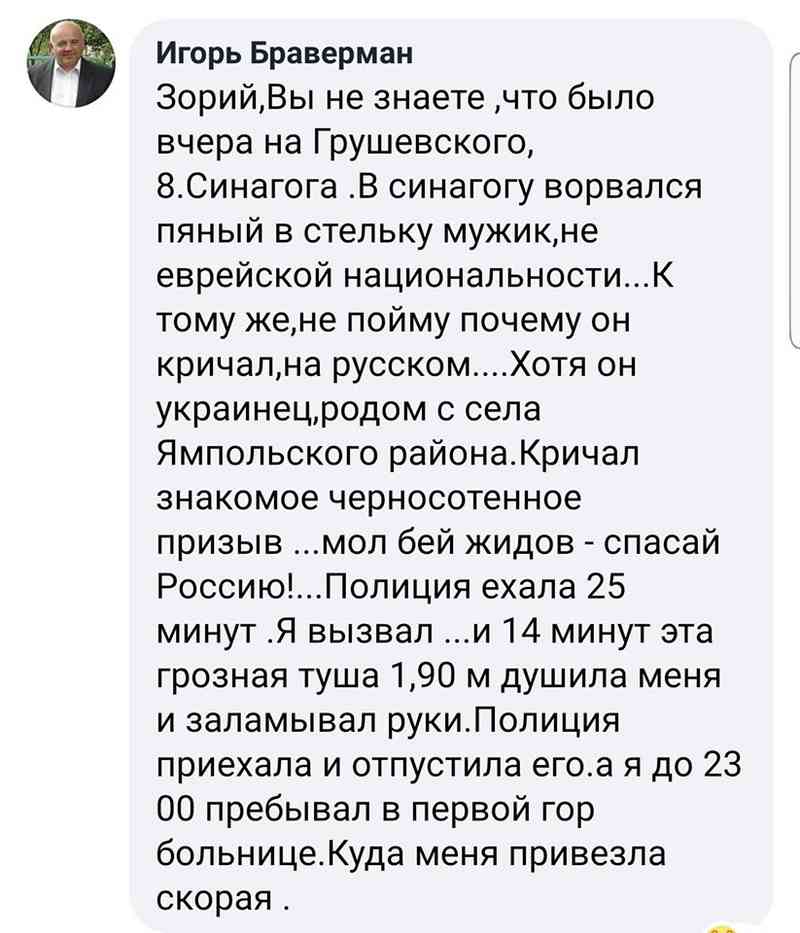This screenshot has width=800, height=933.
Task: Open Игорь Браверман's profile picture
Action: click(69, 64)
